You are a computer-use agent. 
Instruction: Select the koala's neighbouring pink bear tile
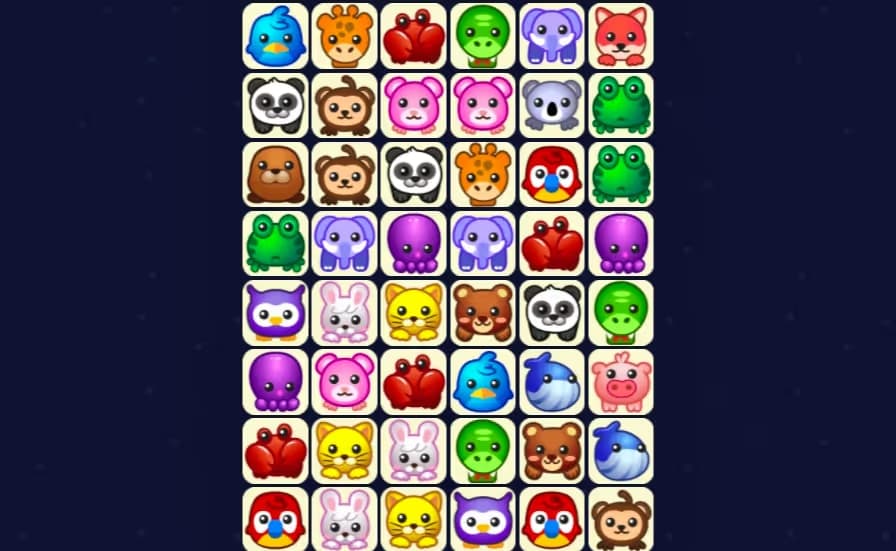tap(483, 105)
